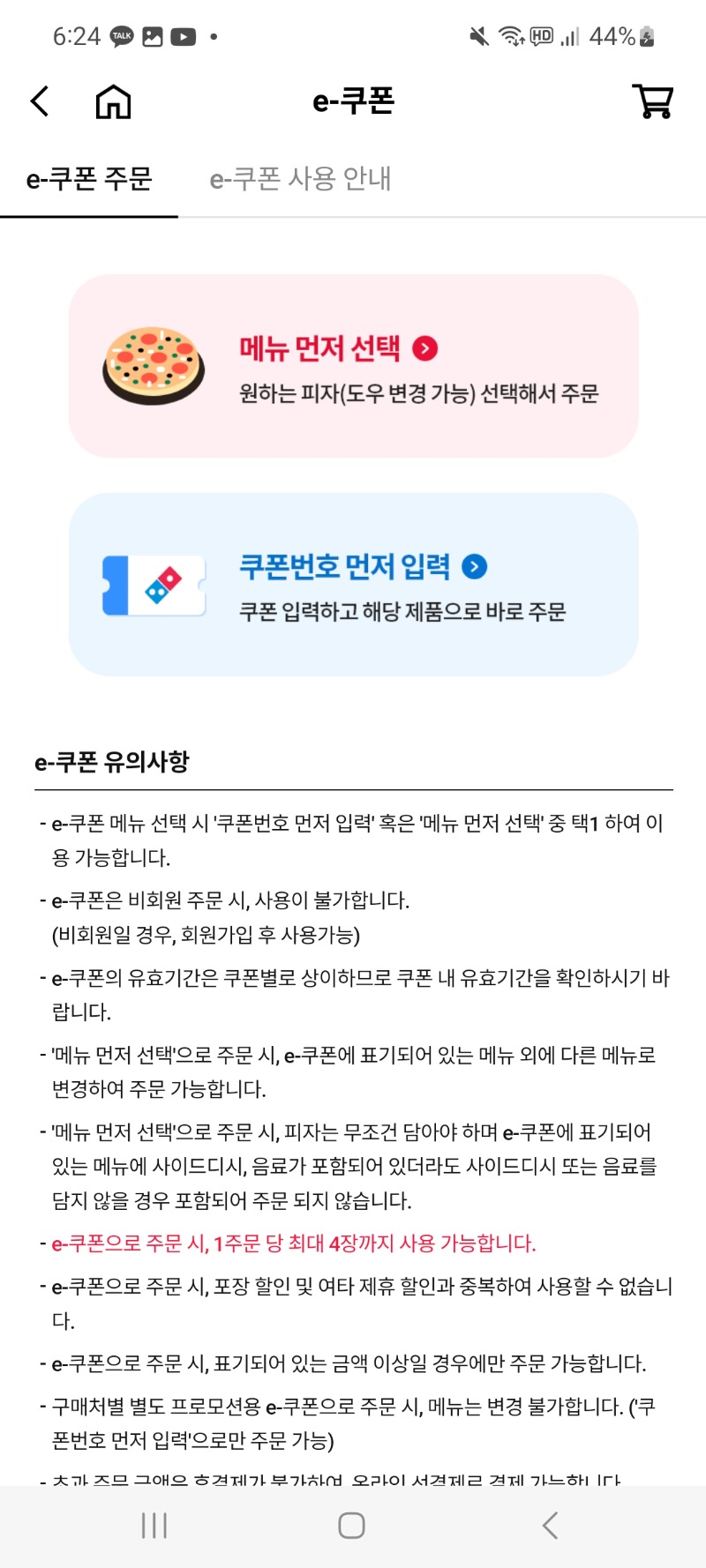Screen dimensions: 706x1568
Task: Go back using the top-left arrow
Action: [40, 101]
